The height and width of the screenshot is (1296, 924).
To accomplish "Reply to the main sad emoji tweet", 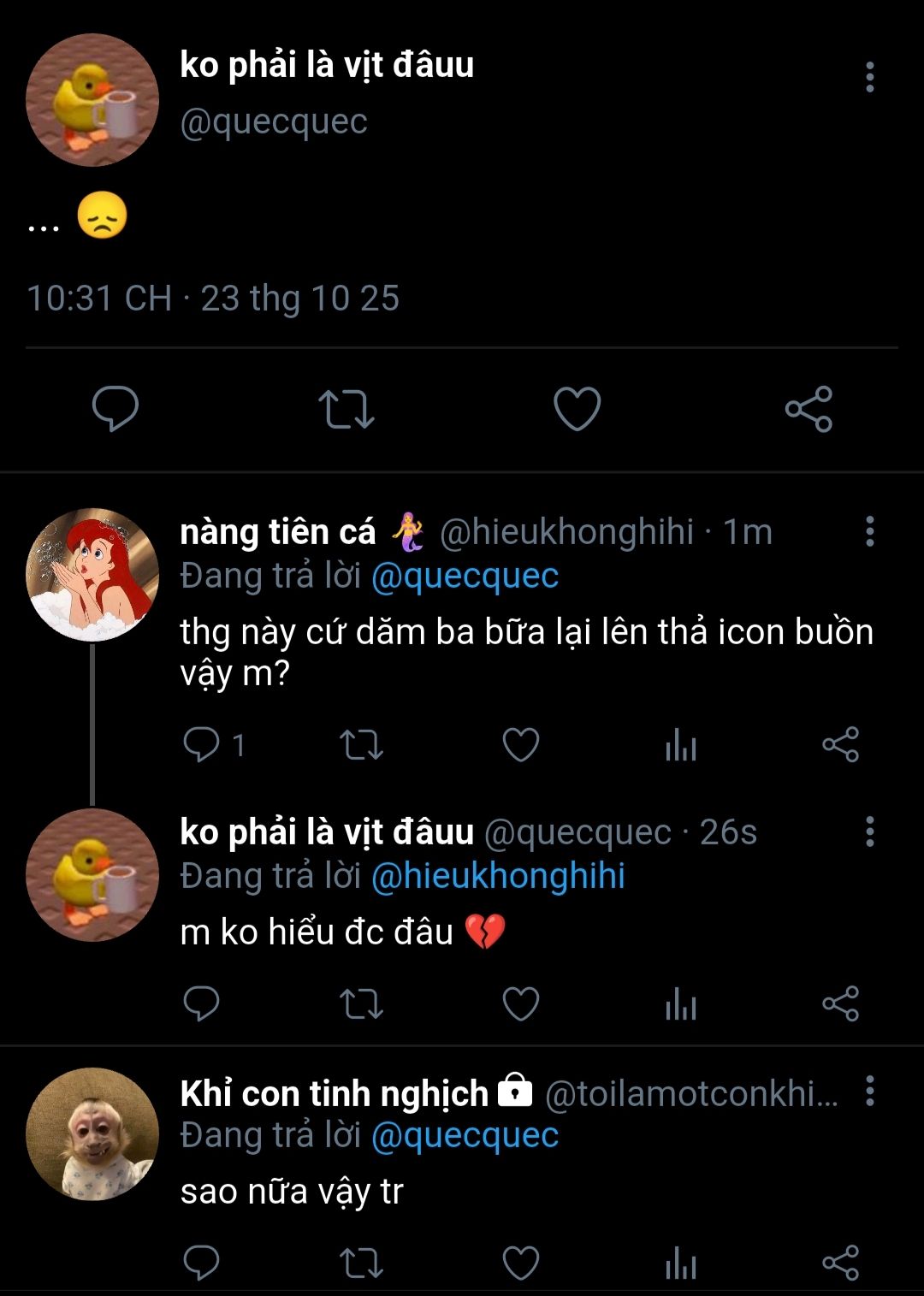I will [x=115, y=408].
